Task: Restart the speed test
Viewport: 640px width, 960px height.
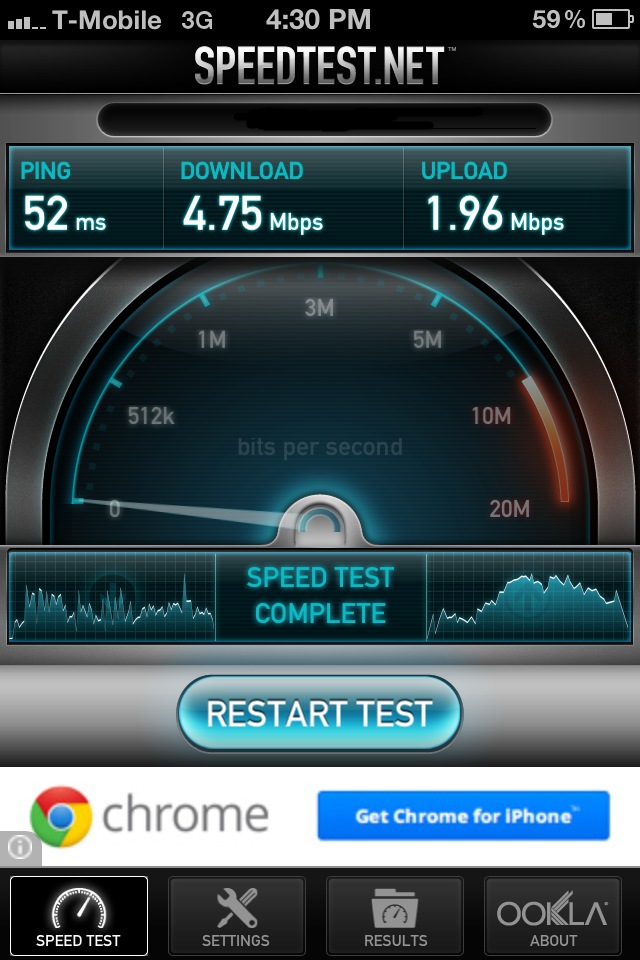Action: (319, 714)
